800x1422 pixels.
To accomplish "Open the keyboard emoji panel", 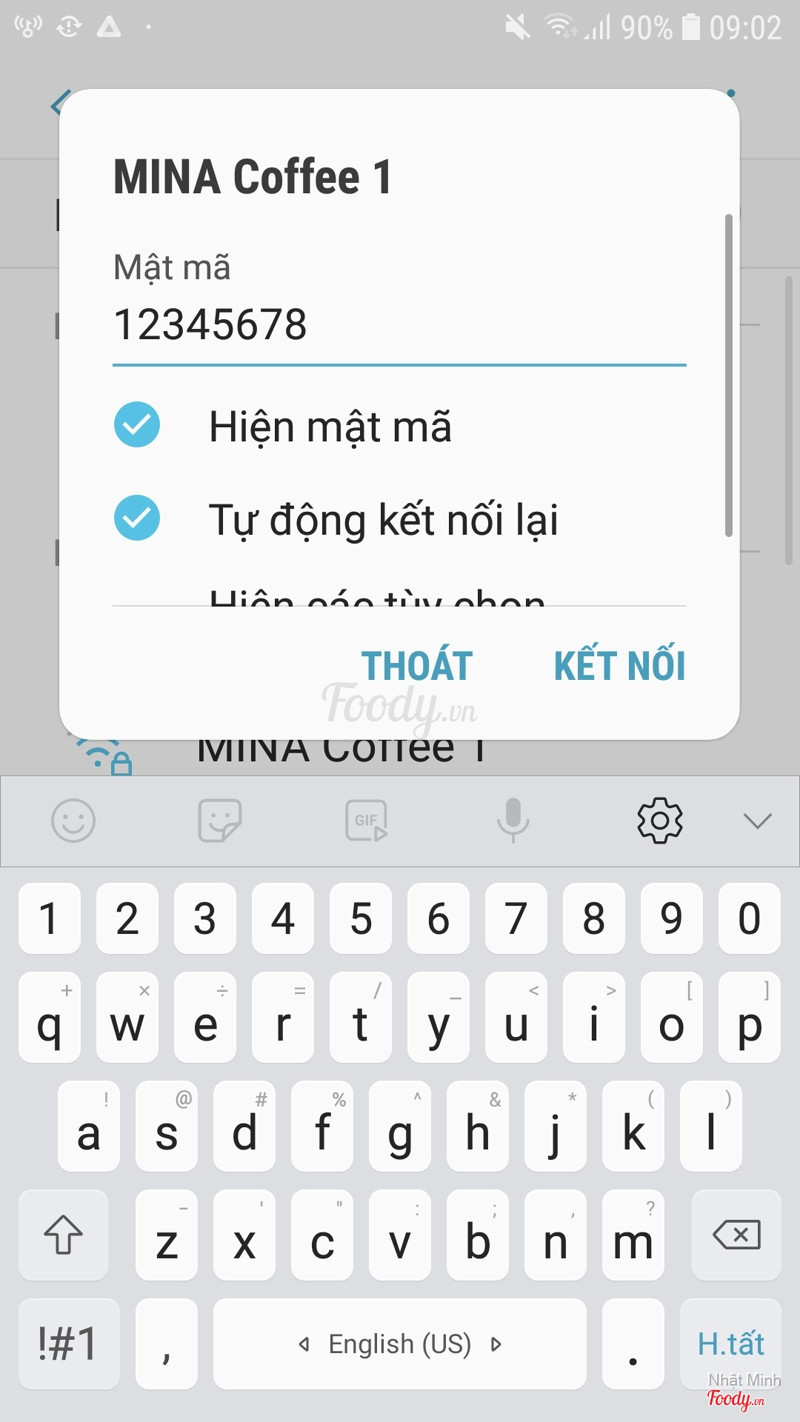I will click(x=73, y=821).
